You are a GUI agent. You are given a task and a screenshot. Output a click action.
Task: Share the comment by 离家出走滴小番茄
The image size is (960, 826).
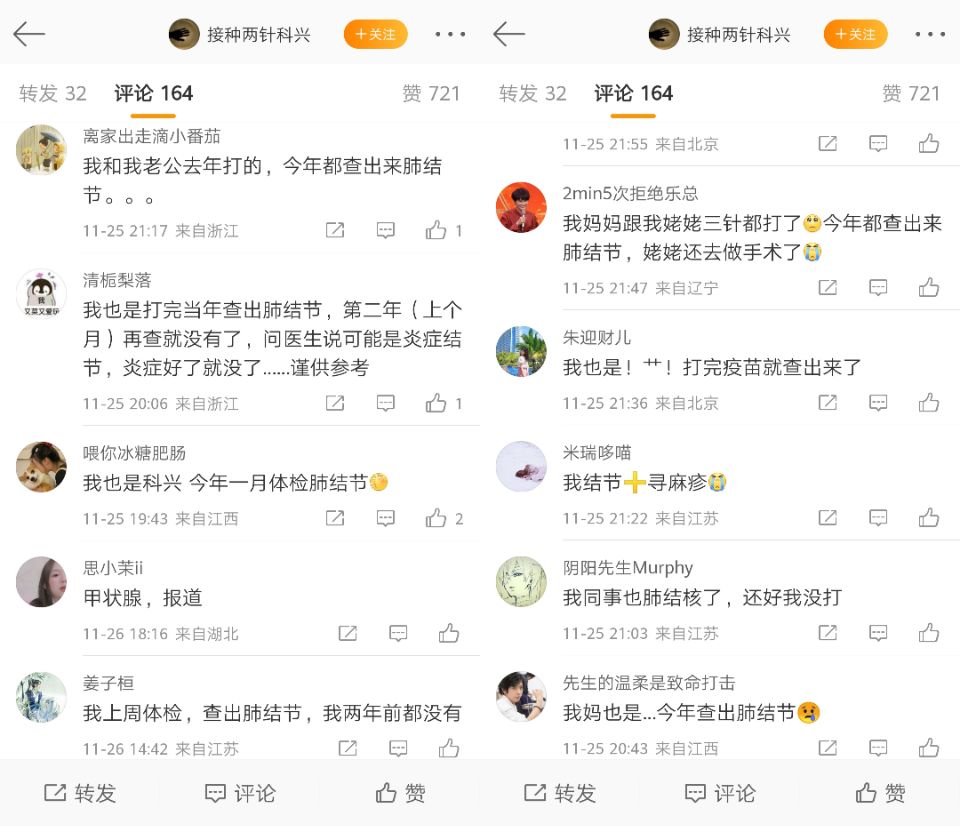pos(335,231)
